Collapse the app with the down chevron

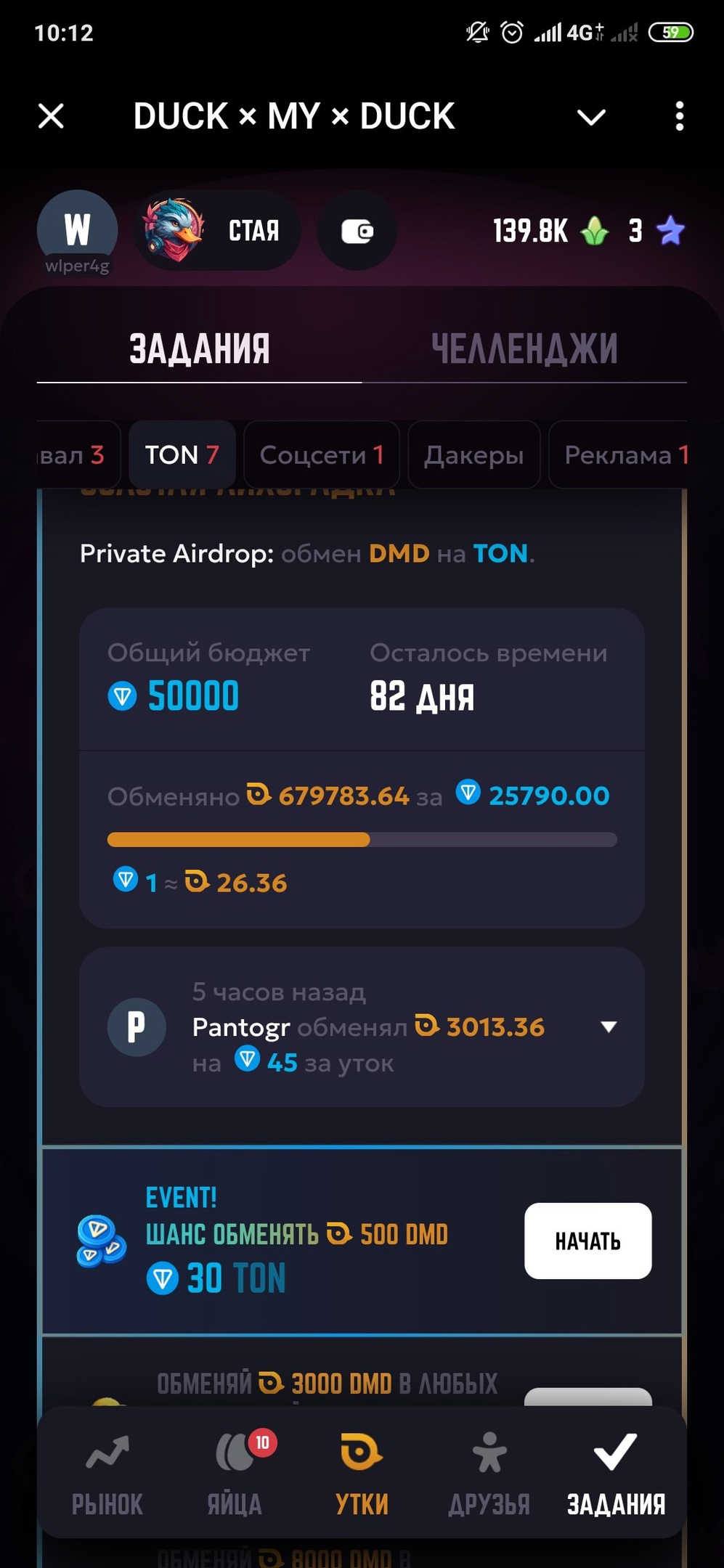(x=591, y=117)
